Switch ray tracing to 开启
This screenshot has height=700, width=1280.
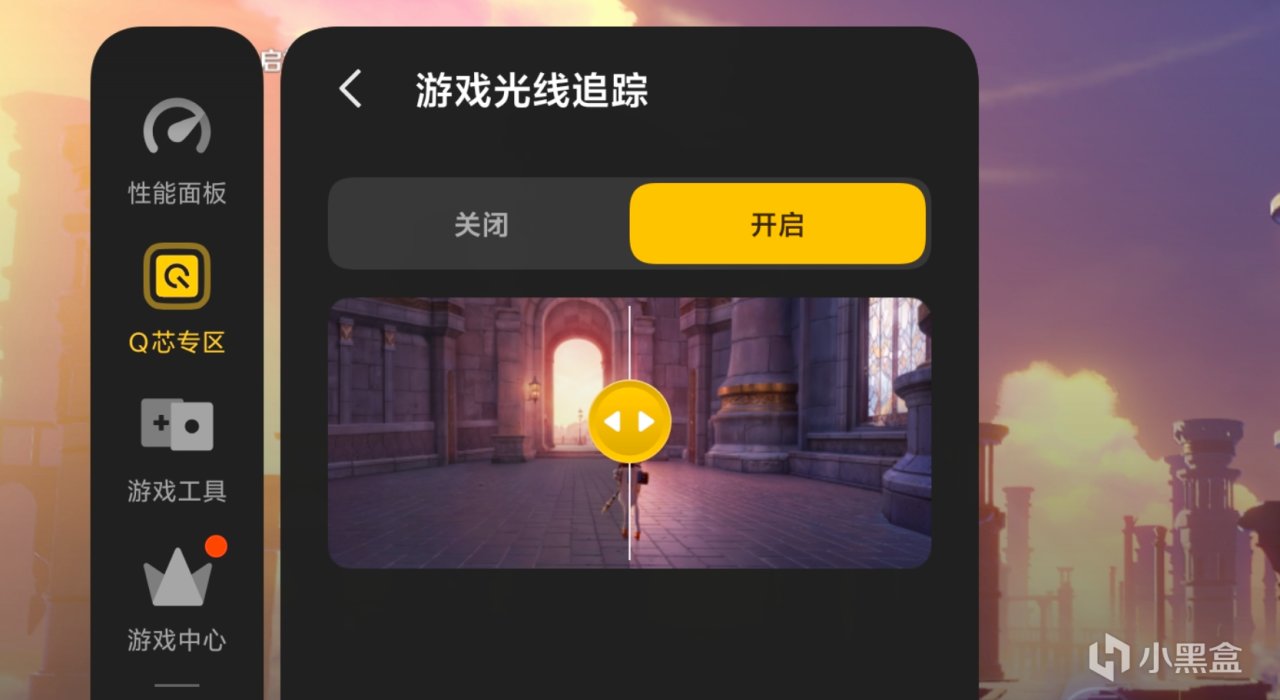[777, 224]
